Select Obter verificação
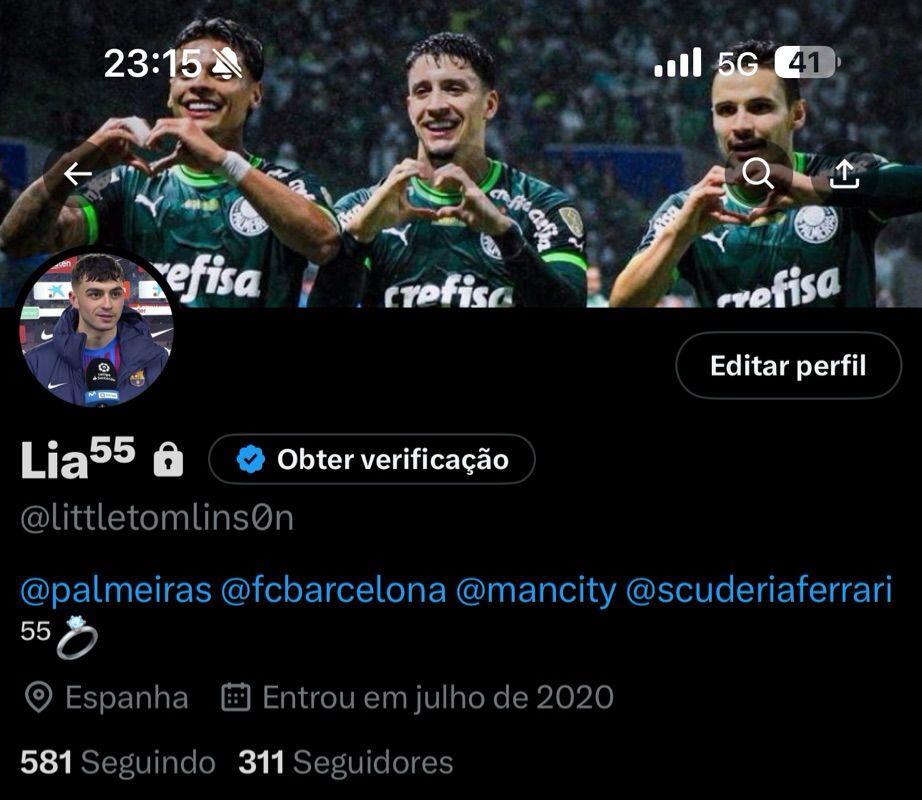The width and height of the screenshot is (922, 800). coord(372,459)
